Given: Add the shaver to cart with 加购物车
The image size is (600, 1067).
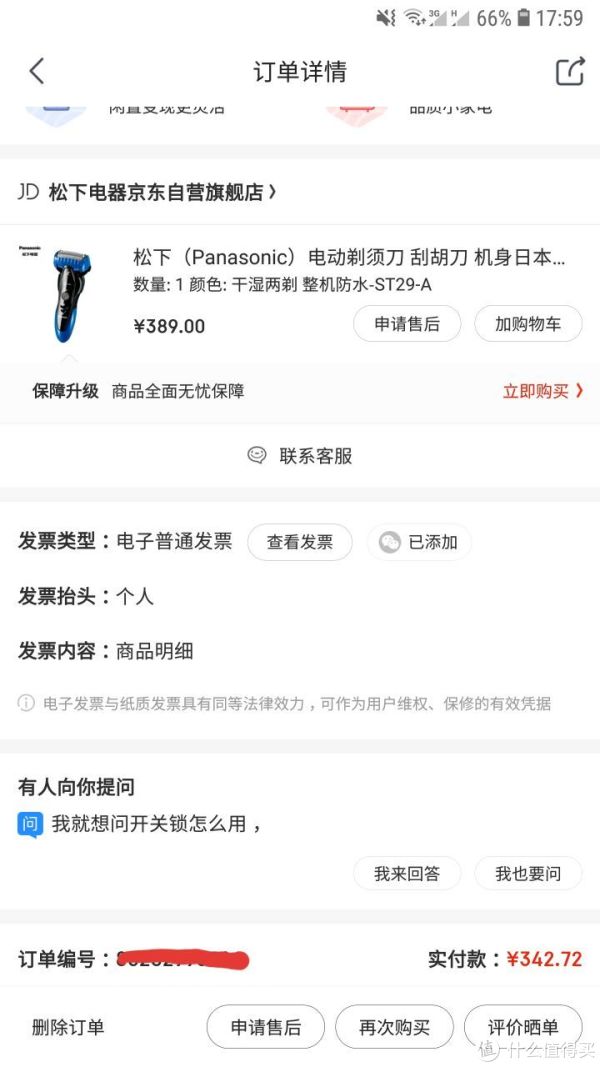Looking at the screenshot, I should point(527,324).
